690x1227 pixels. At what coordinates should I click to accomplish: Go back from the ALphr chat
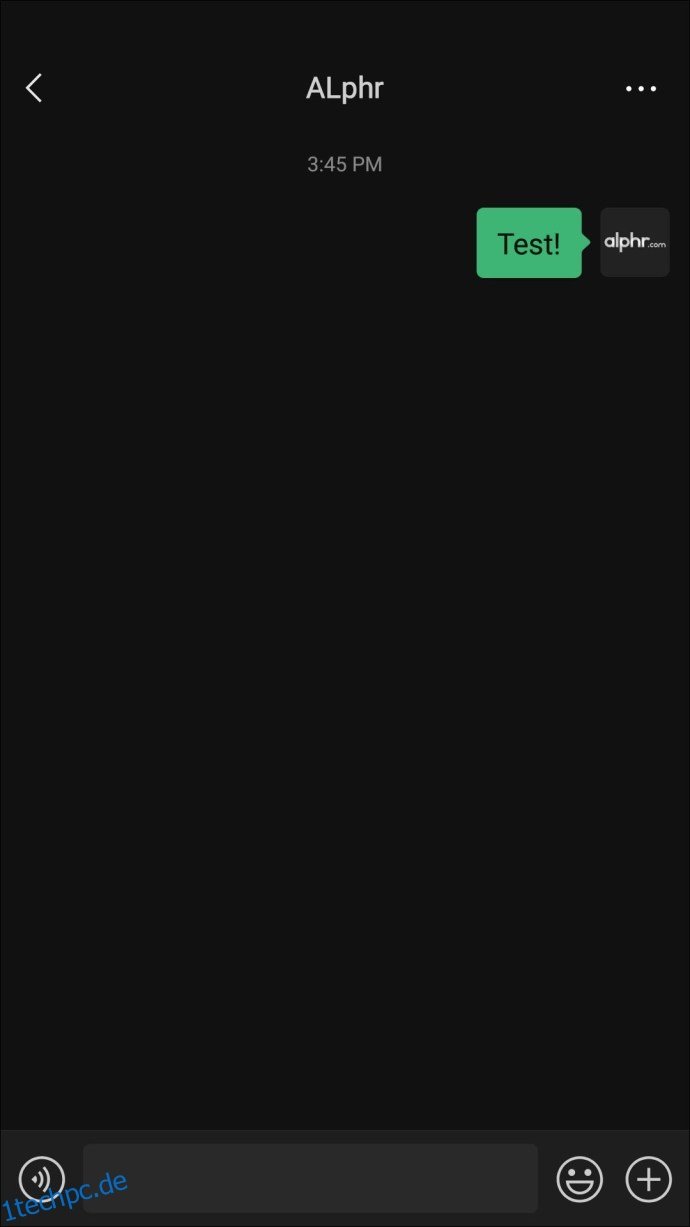click(x=34, y=88)
